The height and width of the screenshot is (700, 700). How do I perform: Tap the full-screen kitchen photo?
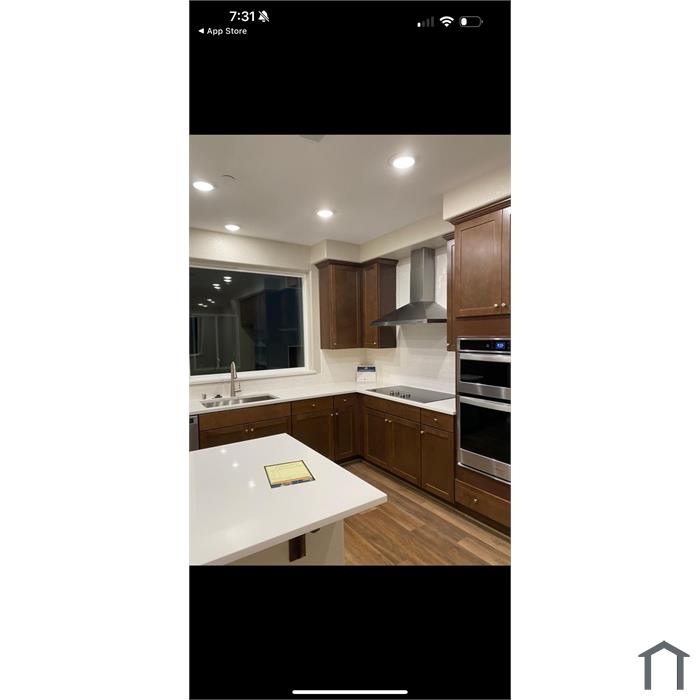tap(350, 350)
